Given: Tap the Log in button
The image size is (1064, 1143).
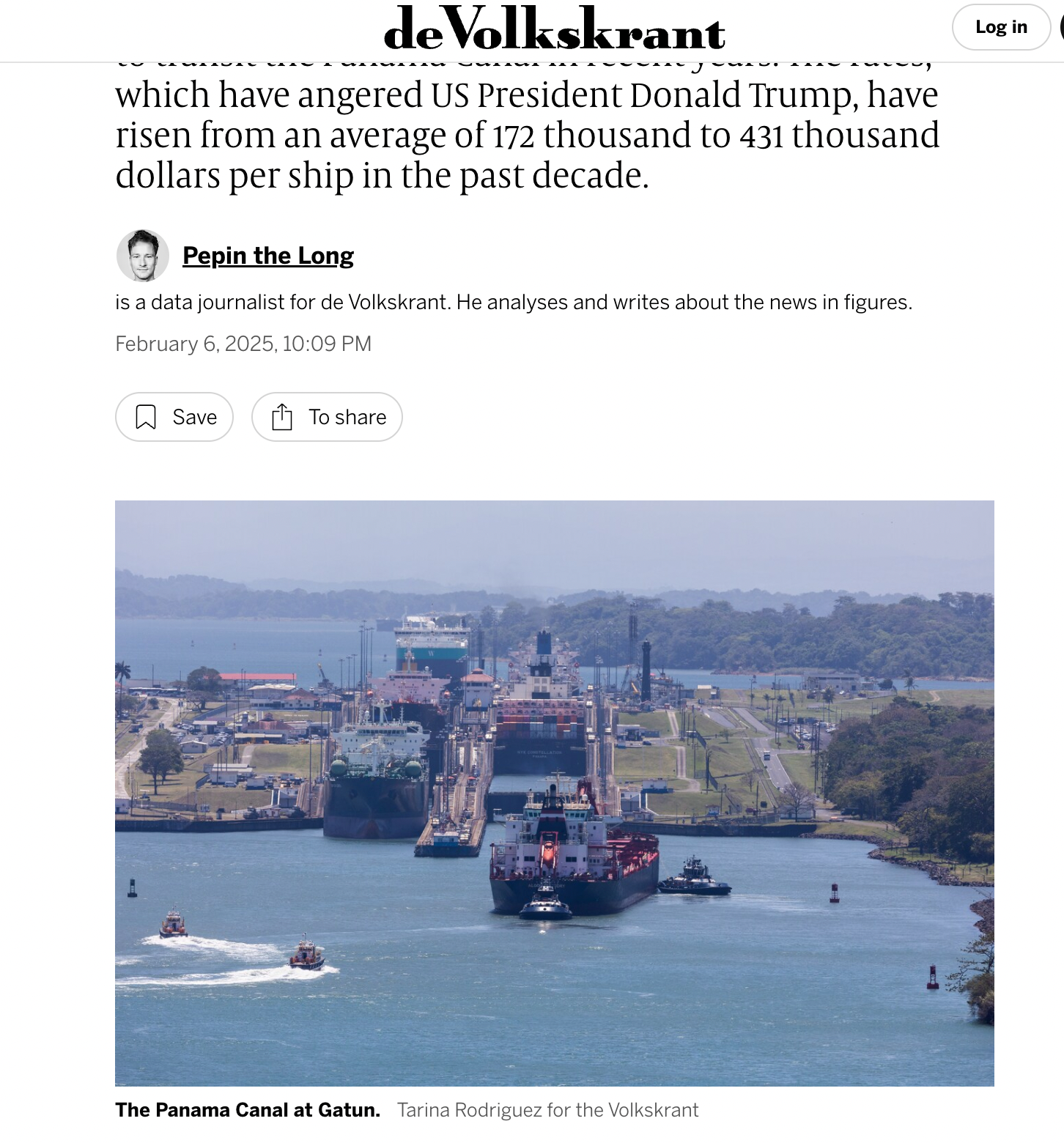Looking at the screenshot, I should [1000, 27].
